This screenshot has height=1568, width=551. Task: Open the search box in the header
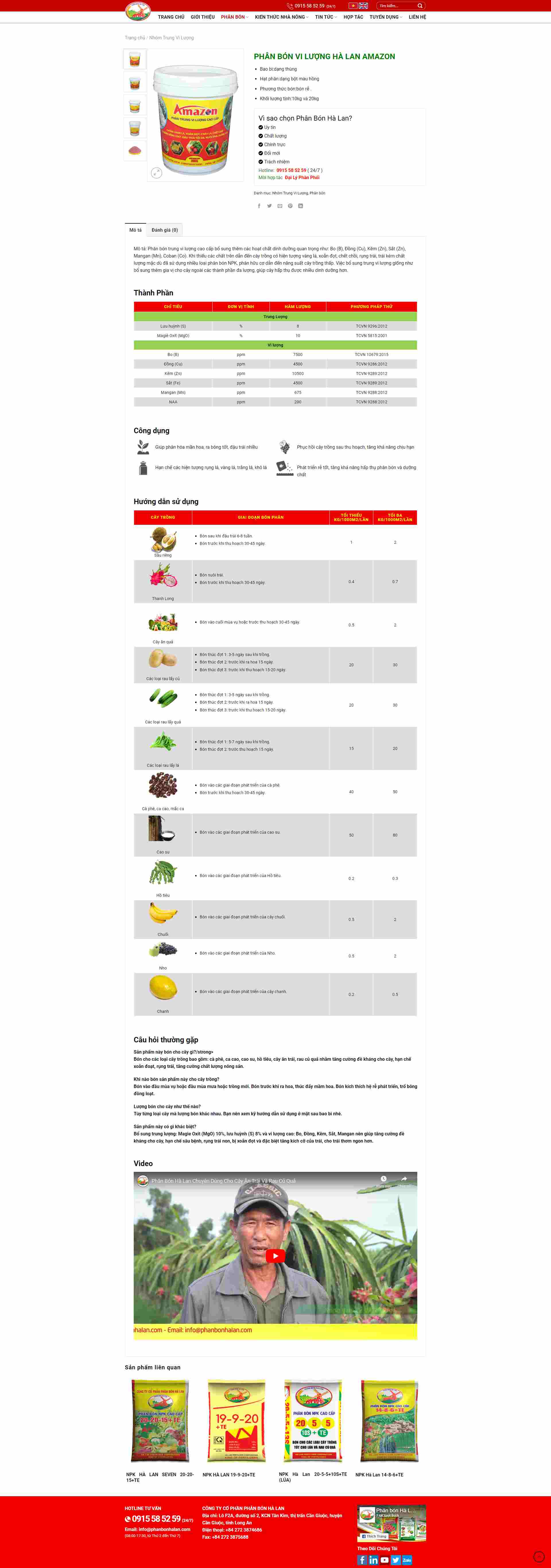[x=395, y=6]
